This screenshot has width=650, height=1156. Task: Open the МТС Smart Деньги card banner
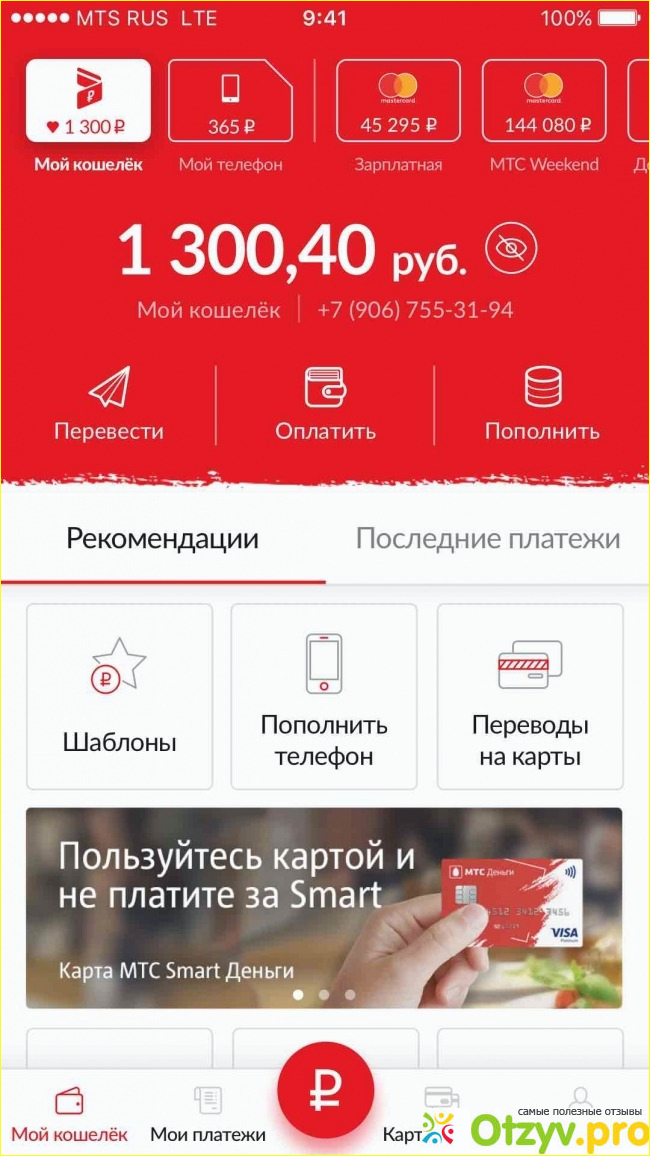click(324, 908)
